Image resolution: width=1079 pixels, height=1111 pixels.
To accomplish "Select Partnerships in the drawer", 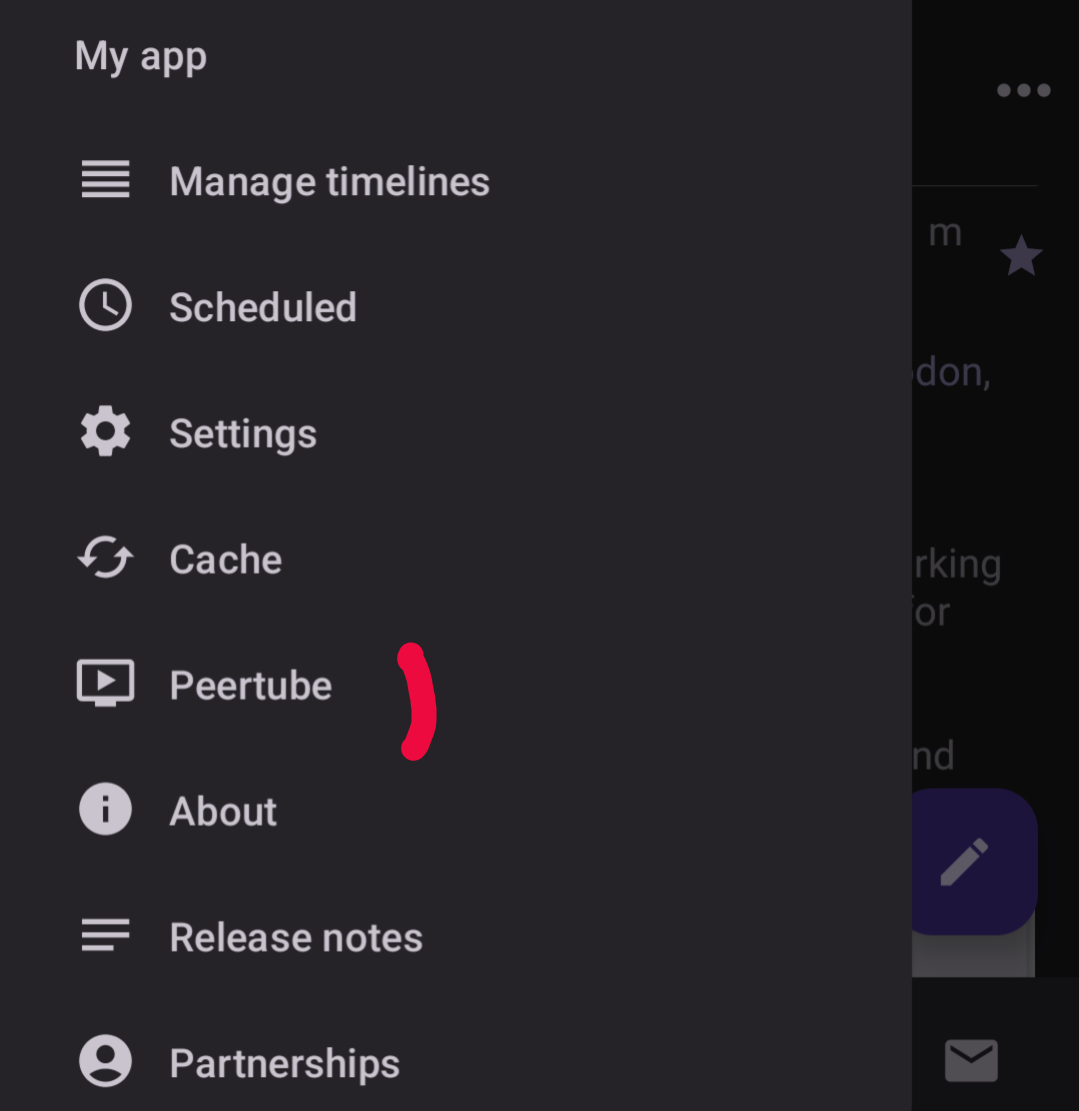I will point(284,1064).
